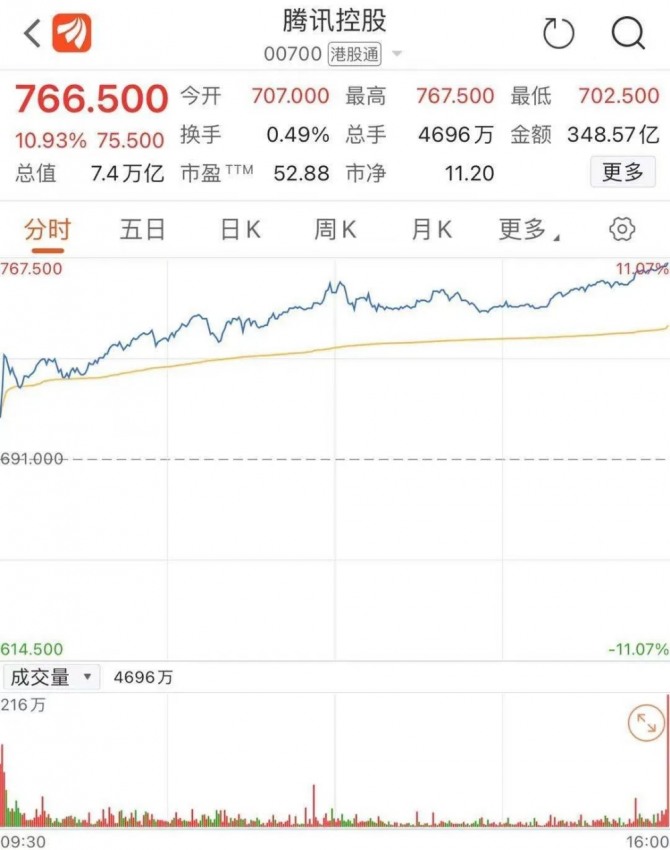Expand the 港股通 stock code dropdown

click(x=397, y=54)
